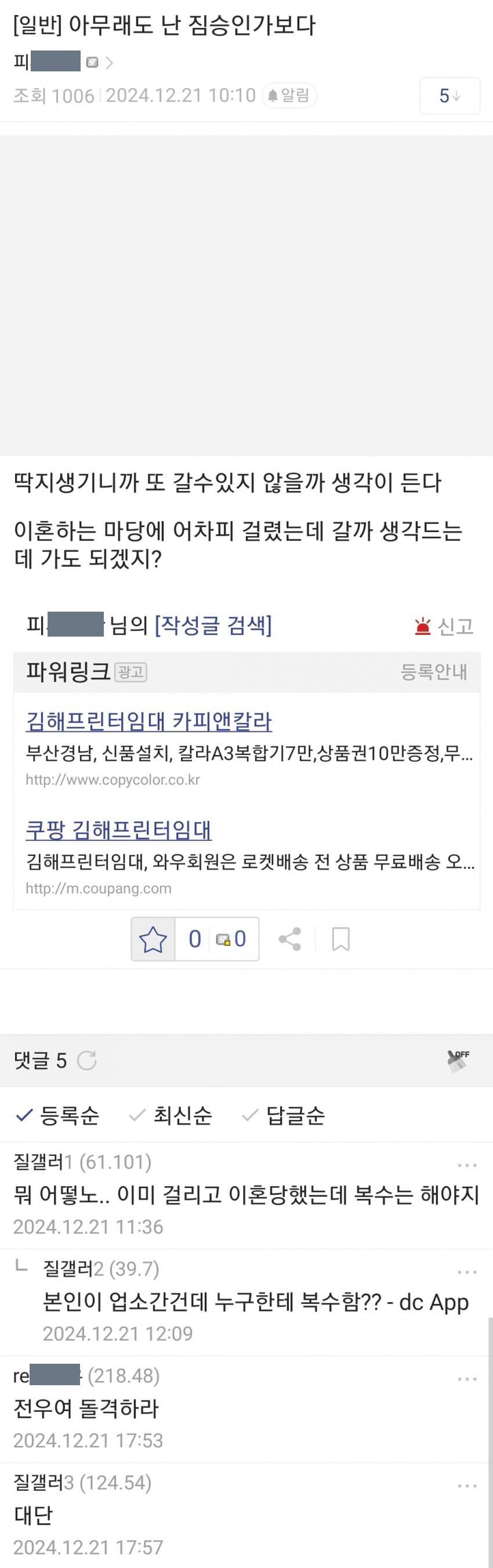Viewport: 493px width, 1568px height.
Task: Bookmark this post
Action: [341, 939]
